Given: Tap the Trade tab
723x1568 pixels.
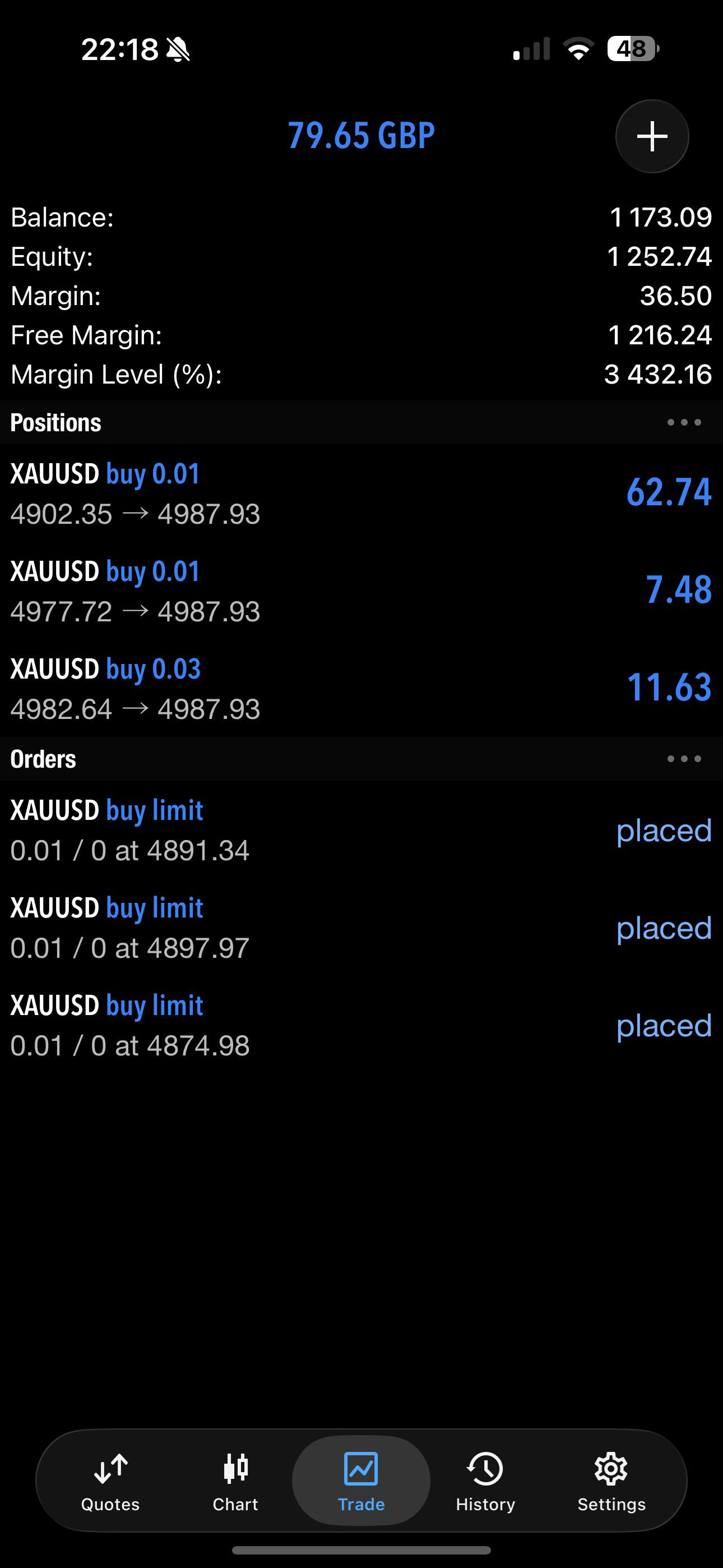Looking at the screenshot, I should (361, 1482).
